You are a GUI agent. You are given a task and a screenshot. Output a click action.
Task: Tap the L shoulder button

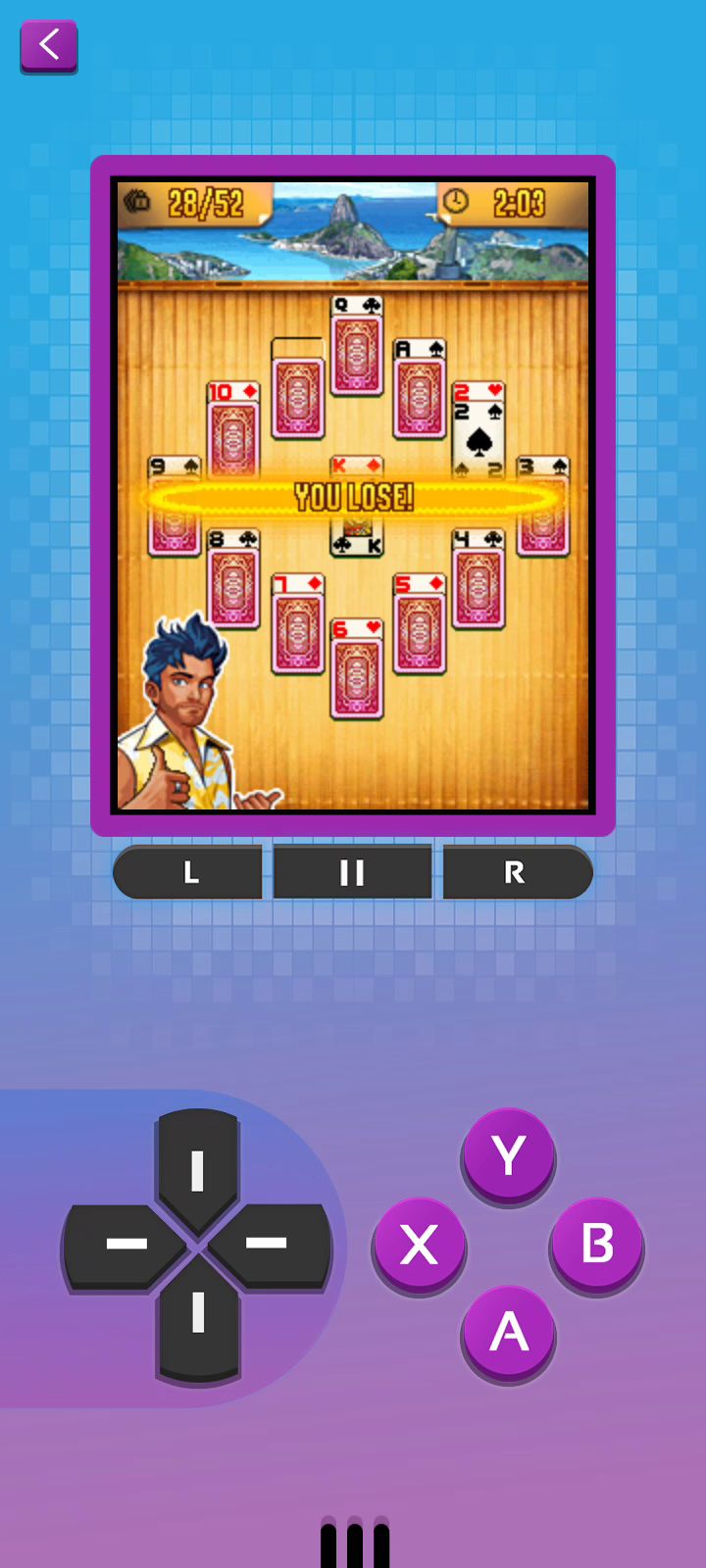tap(188, 872)
